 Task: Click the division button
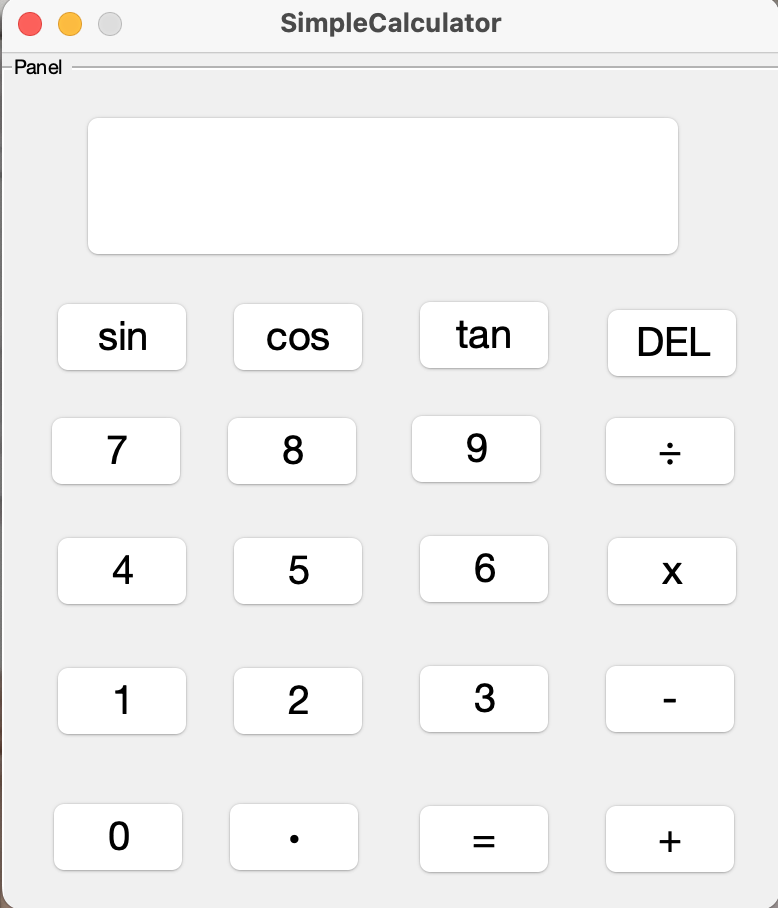pyautogui.click(x=670, y=451)
